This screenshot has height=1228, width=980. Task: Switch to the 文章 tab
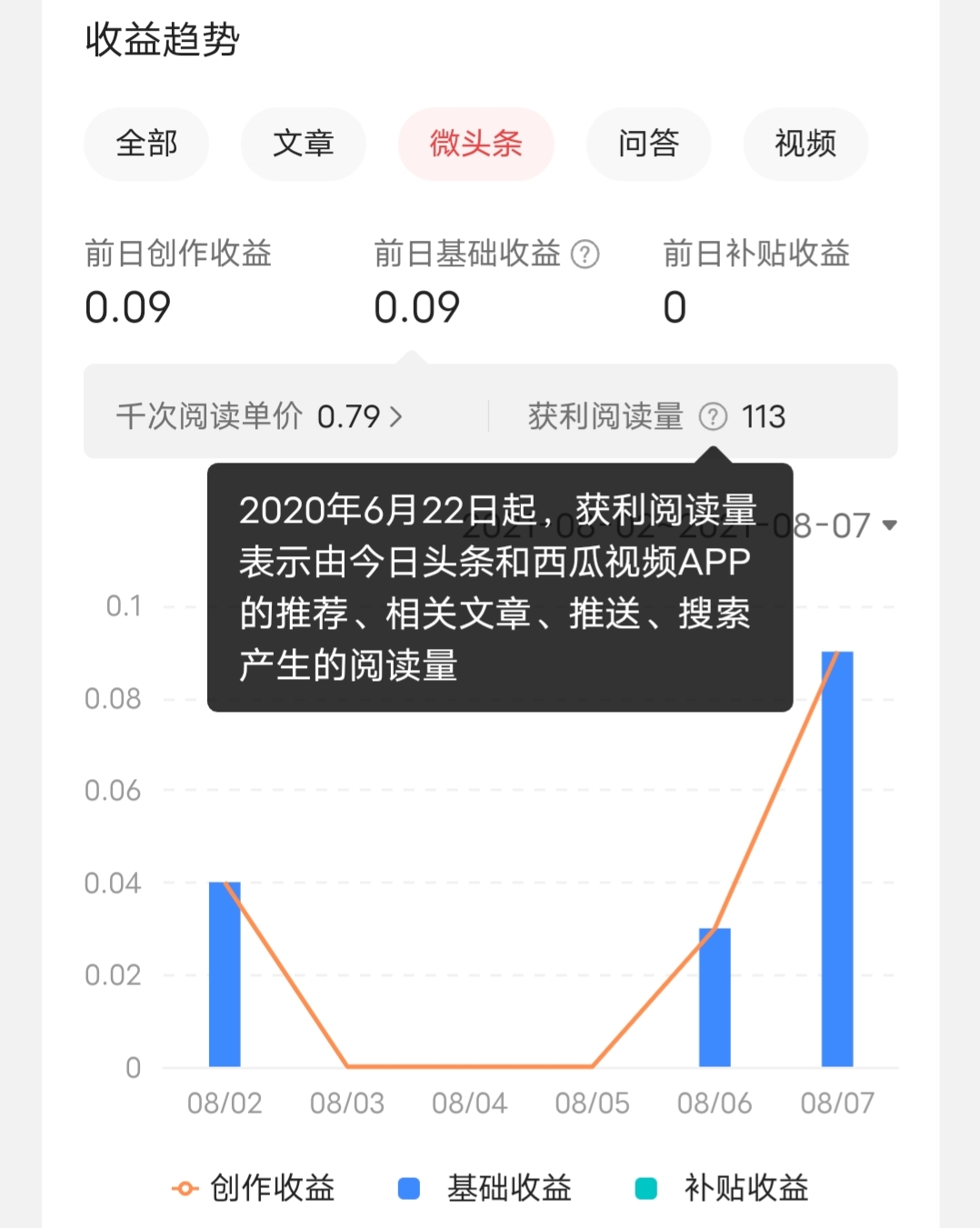[303, 144]
